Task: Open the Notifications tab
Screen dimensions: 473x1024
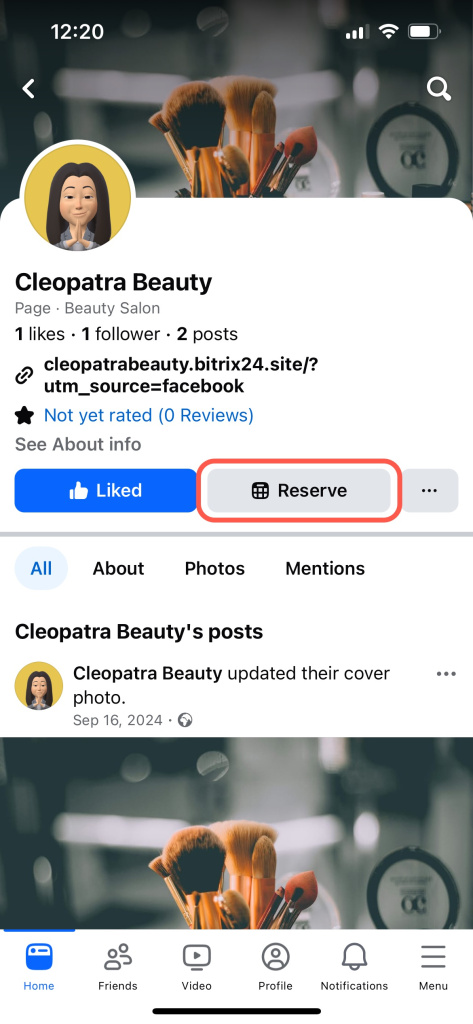Action: point(354,967)
